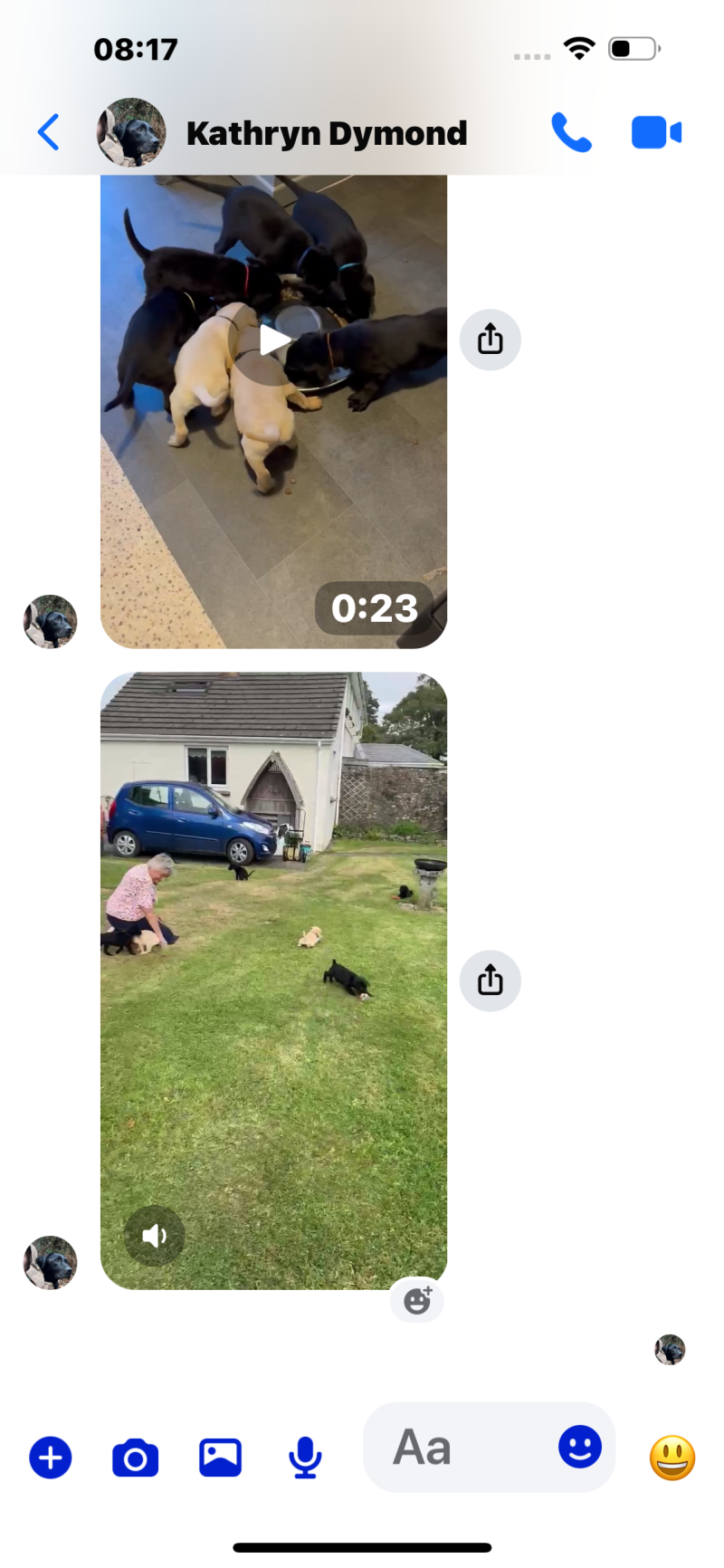Start a video call with Kathryn
Image resolution: width=724 pixels, height=1568 pixels.
tap(656, 133)
